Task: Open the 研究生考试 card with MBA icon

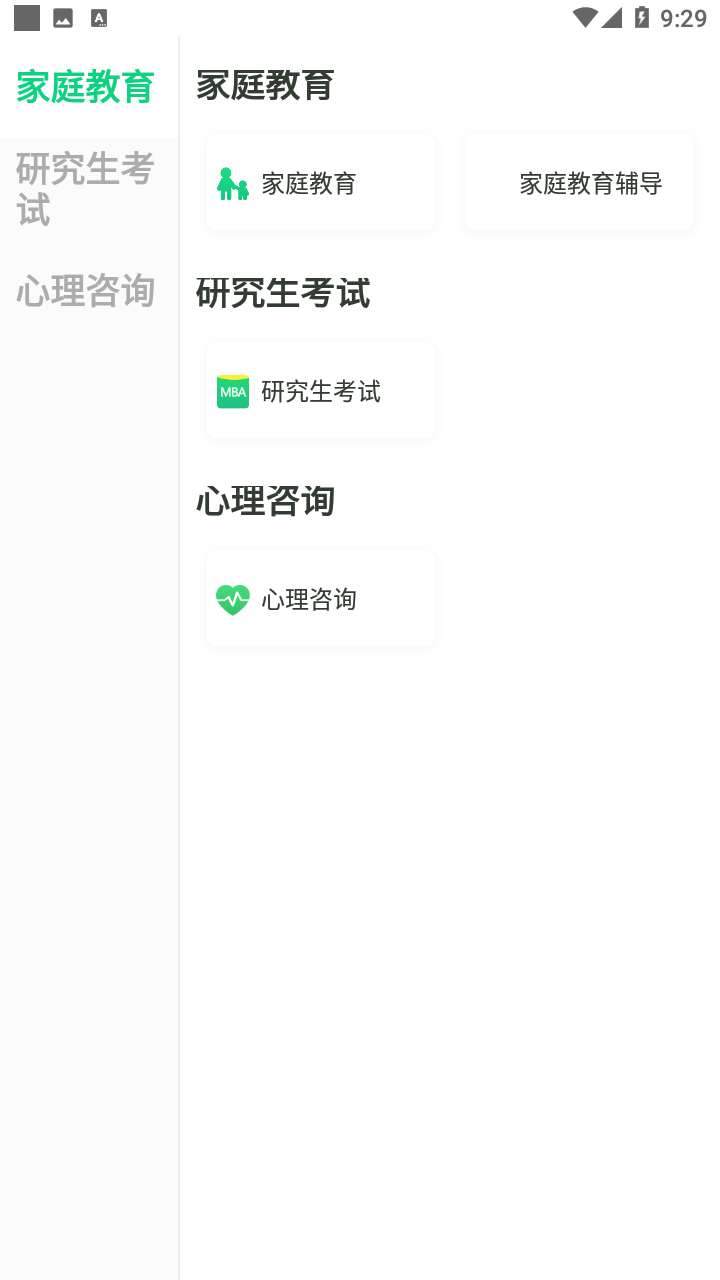Action: click(x=320, y=391)
